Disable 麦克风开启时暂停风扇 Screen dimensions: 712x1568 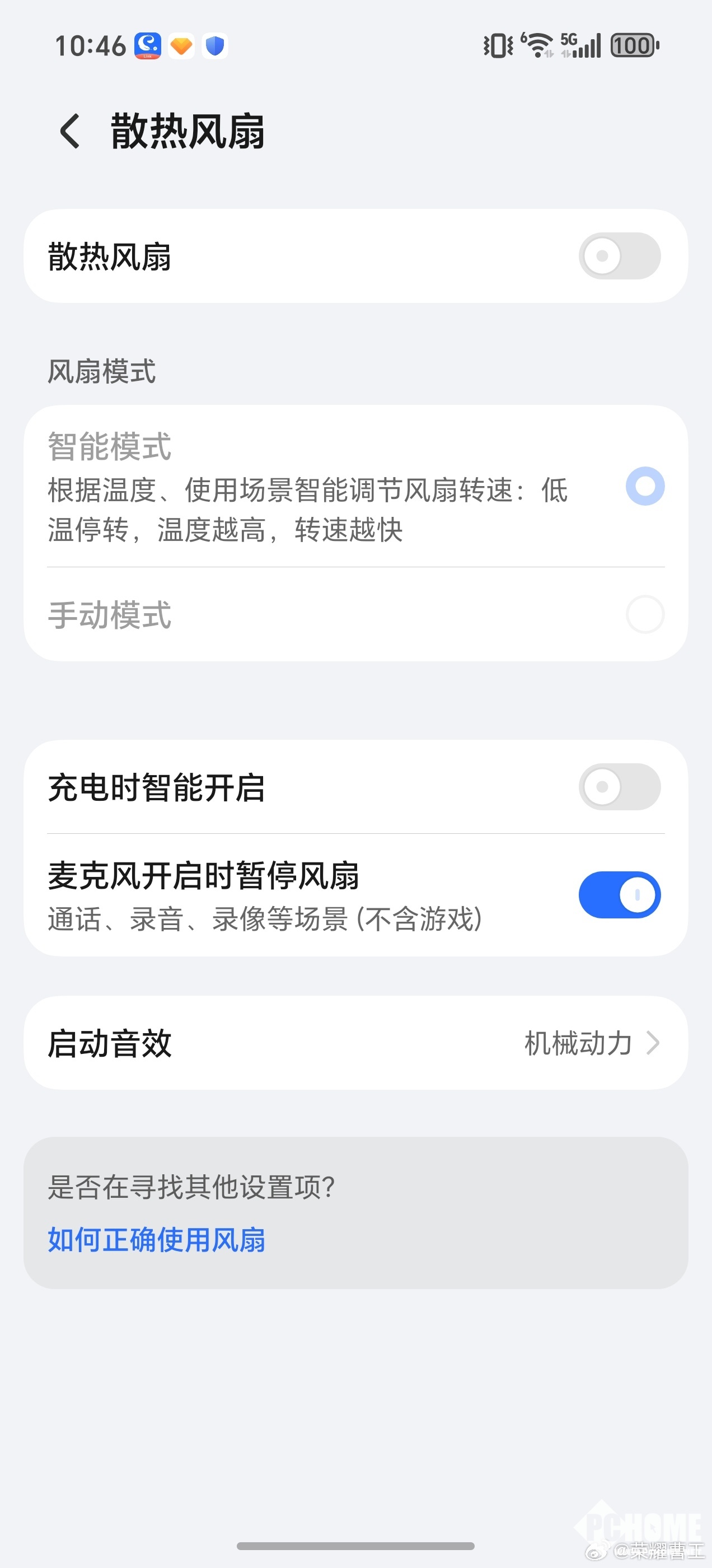(x=619, y=894)
